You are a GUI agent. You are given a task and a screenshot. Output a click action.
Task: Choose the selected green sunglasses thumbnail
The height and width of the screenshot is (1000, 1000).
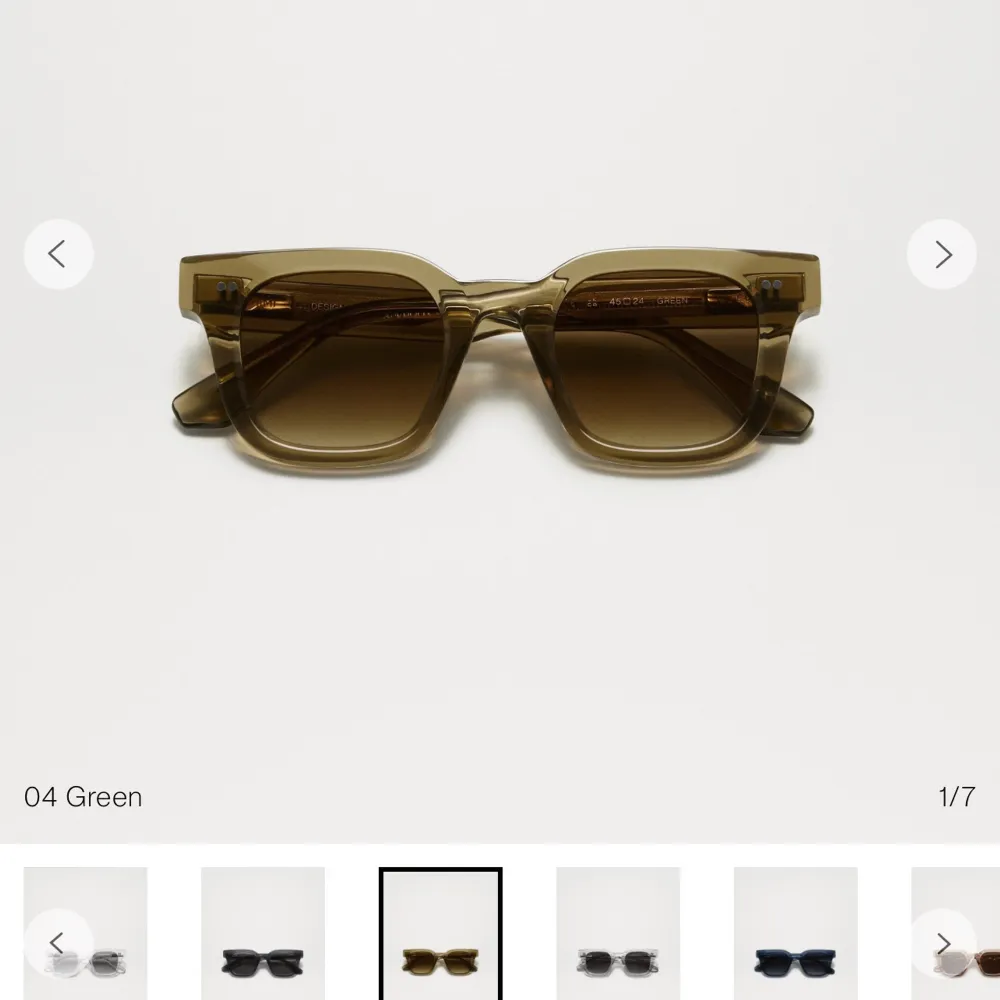(x=440, y=935)
